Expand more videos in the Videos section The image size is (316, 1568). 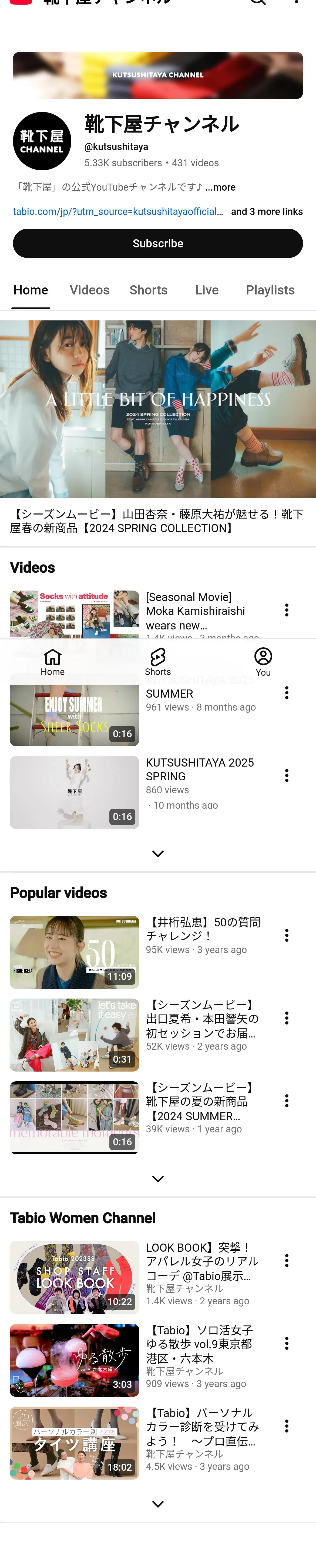coord(158,853)
